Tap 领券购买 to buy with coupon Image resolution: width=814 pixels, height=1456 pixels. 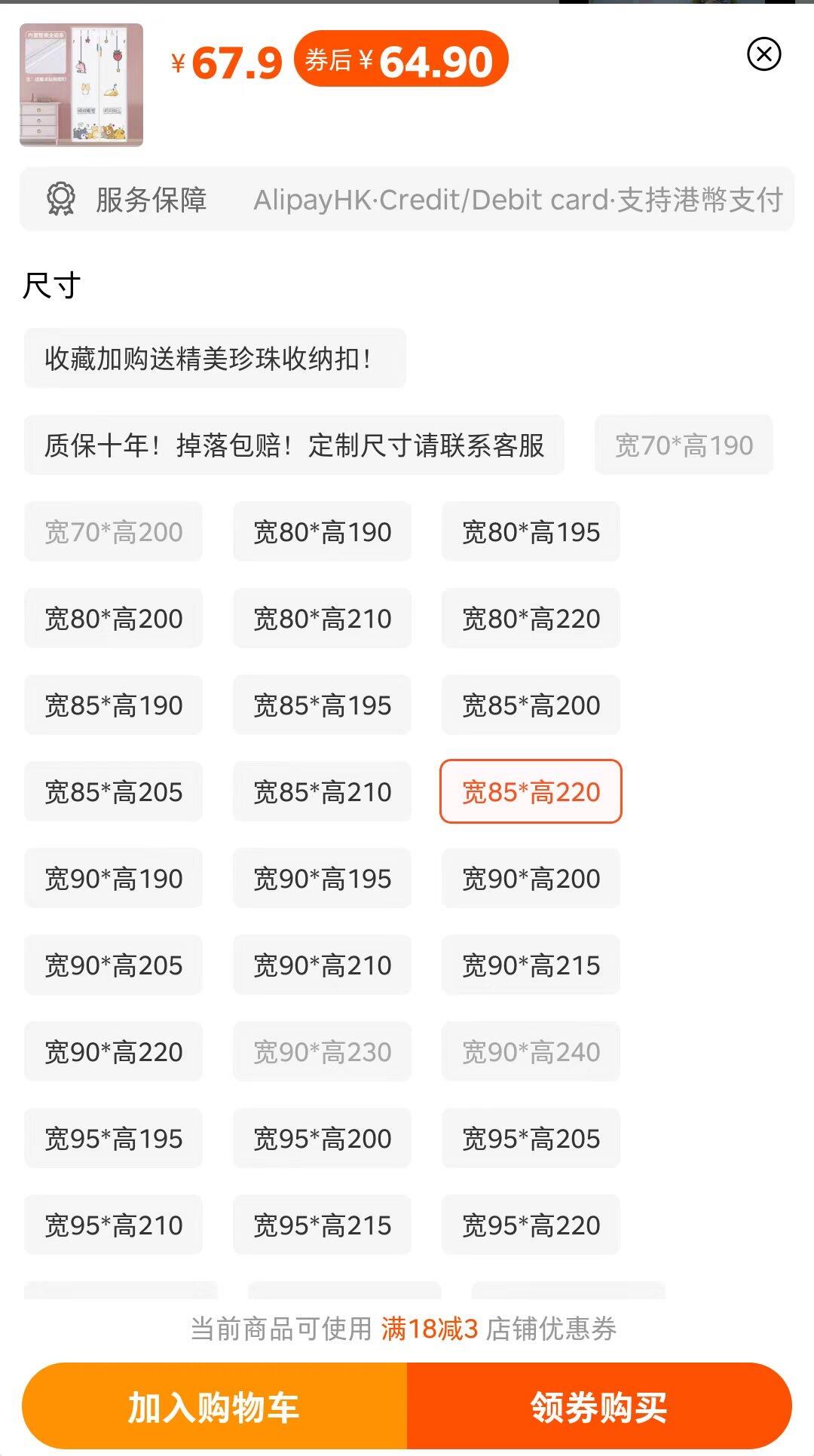(599, 1406)
